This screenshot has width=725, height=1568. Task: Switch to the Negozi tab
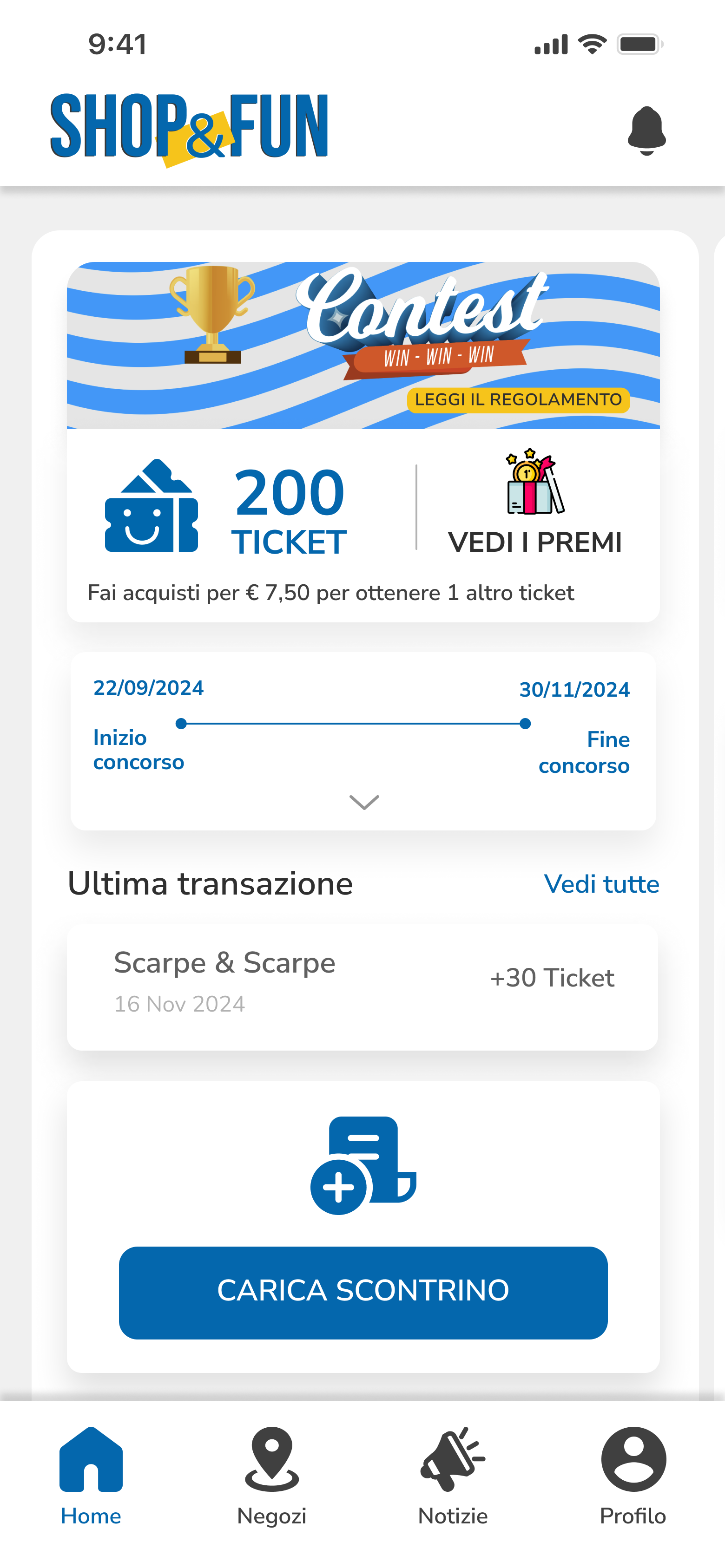(272, 1476)
